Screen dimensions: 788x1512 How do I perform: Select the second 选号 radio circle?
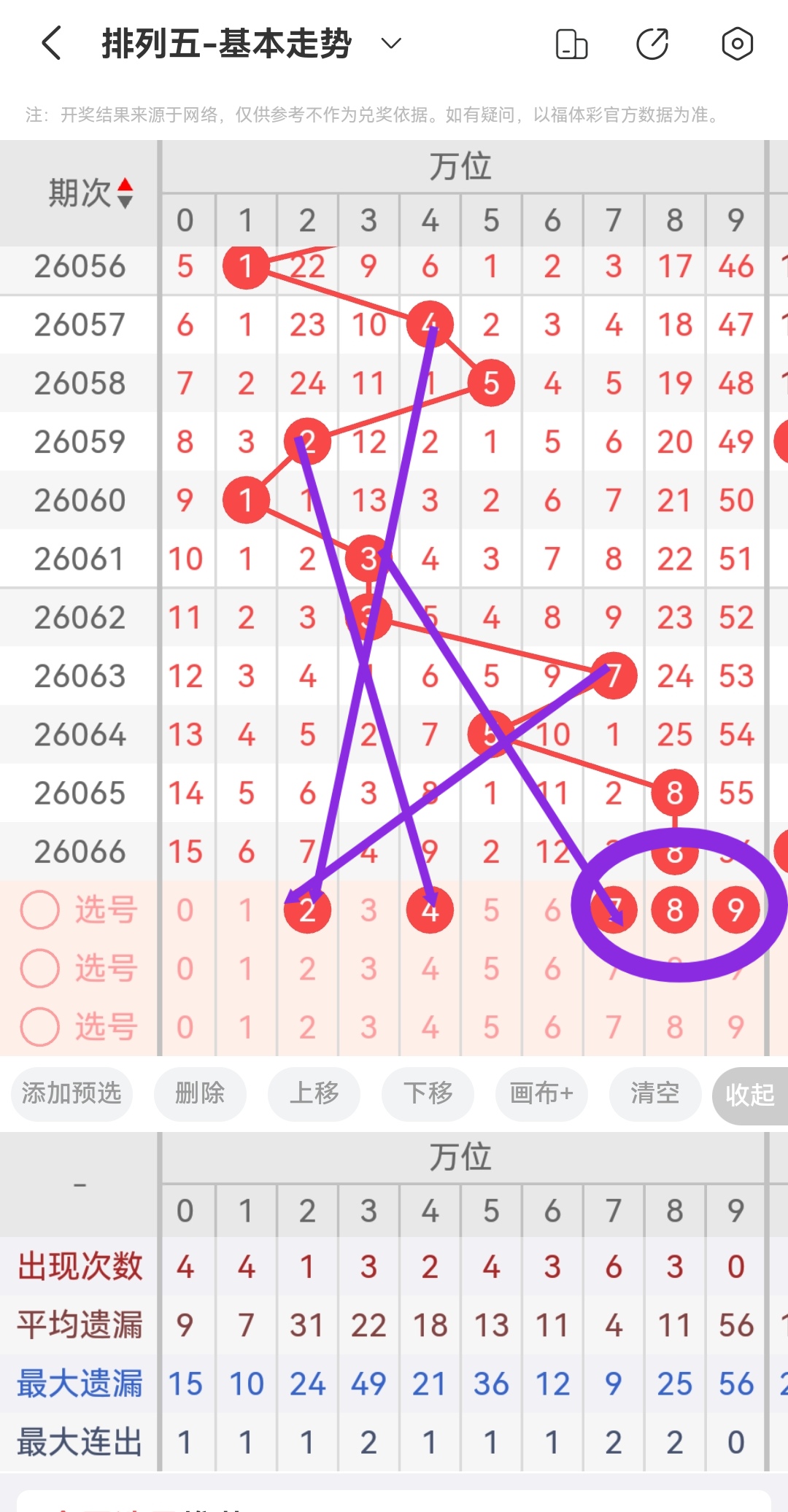(x=39, y=968)
